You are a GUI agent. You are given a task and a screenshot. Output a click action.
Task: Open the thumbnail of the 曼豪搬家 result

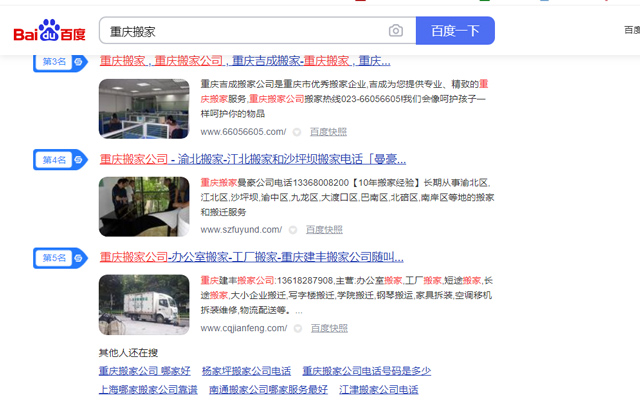[x=143, y=206]
